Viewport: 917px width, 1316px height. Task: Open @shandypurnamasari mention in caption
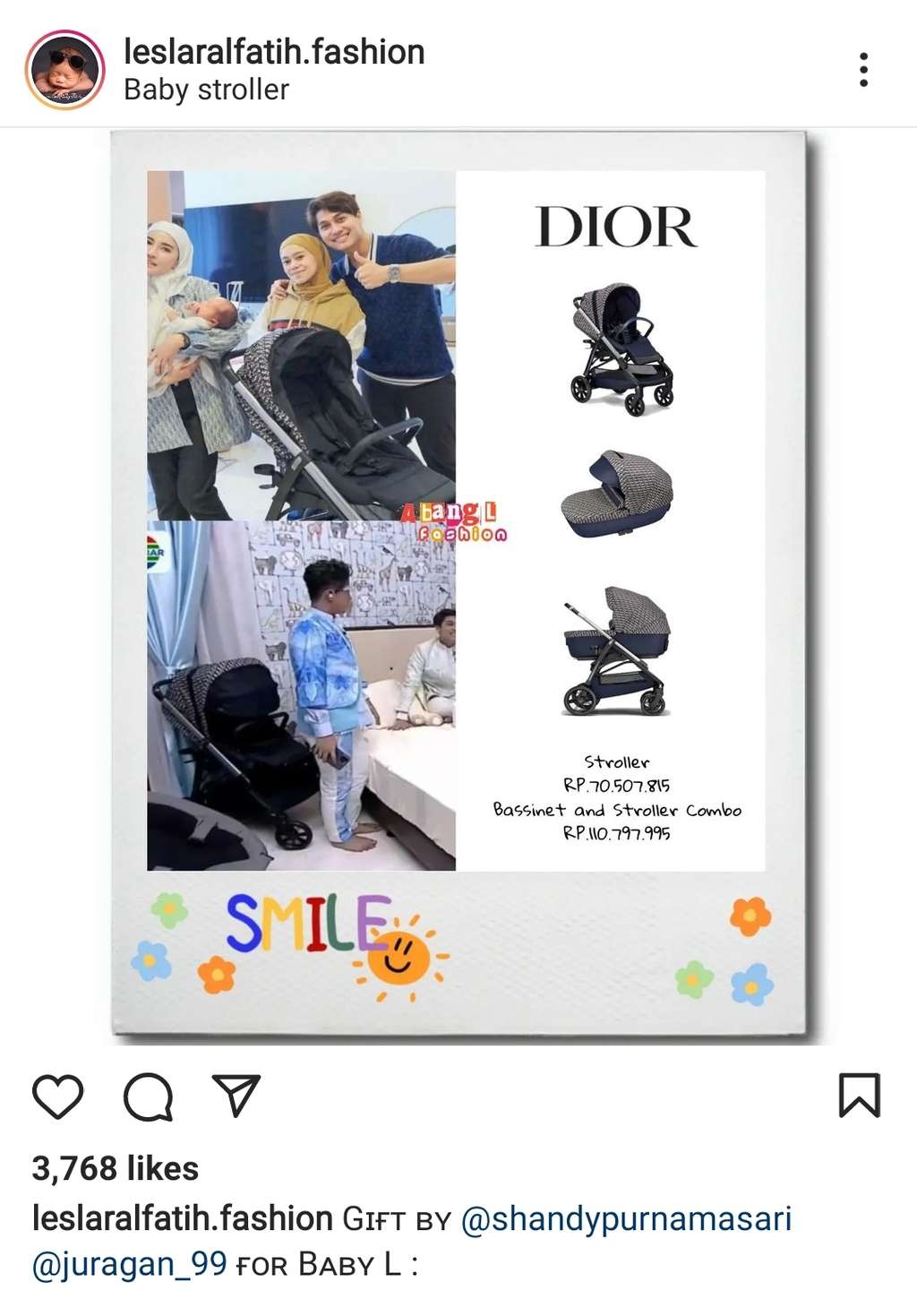tap(626, 1218)
